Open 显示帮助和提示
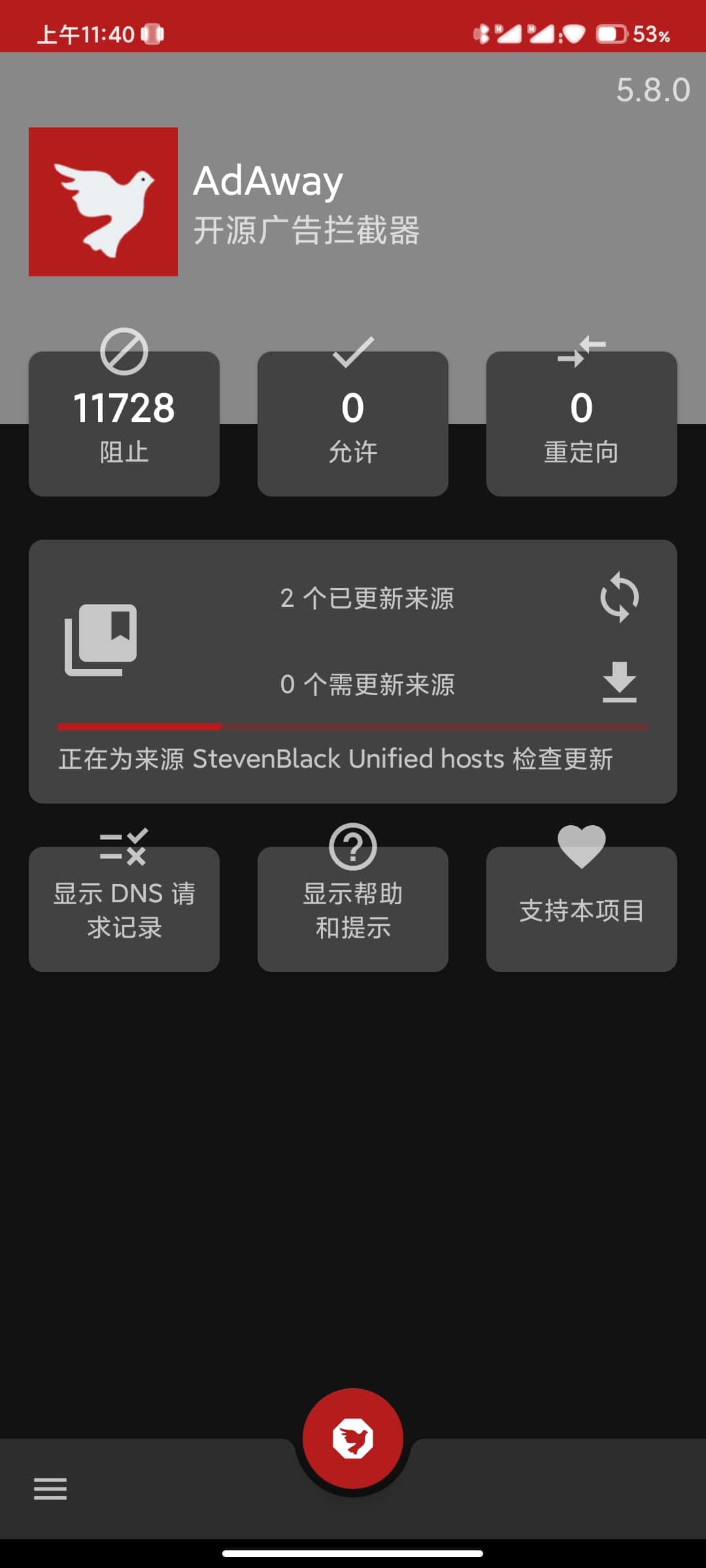706x1568 pixels. pos(353,908)
